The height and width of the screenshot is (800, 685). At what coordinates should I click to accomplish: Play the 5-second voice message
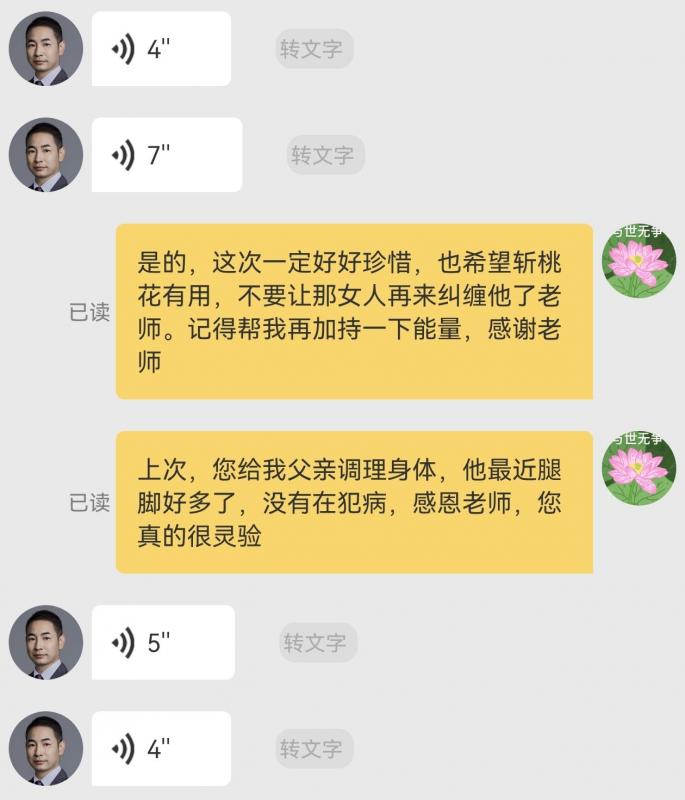[162, 642]
